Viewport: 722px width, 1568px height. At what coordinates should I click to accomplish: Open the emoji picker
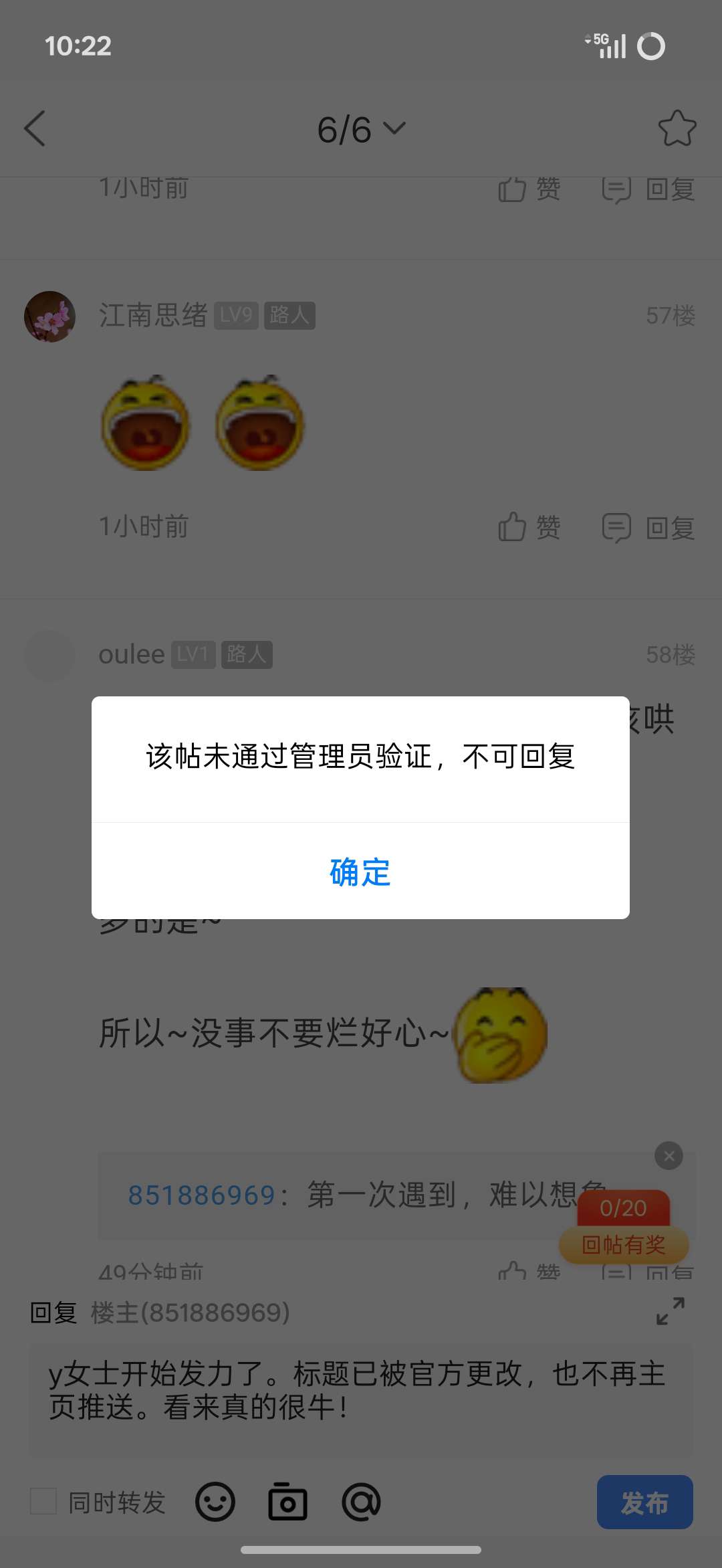click(215, 1502)
